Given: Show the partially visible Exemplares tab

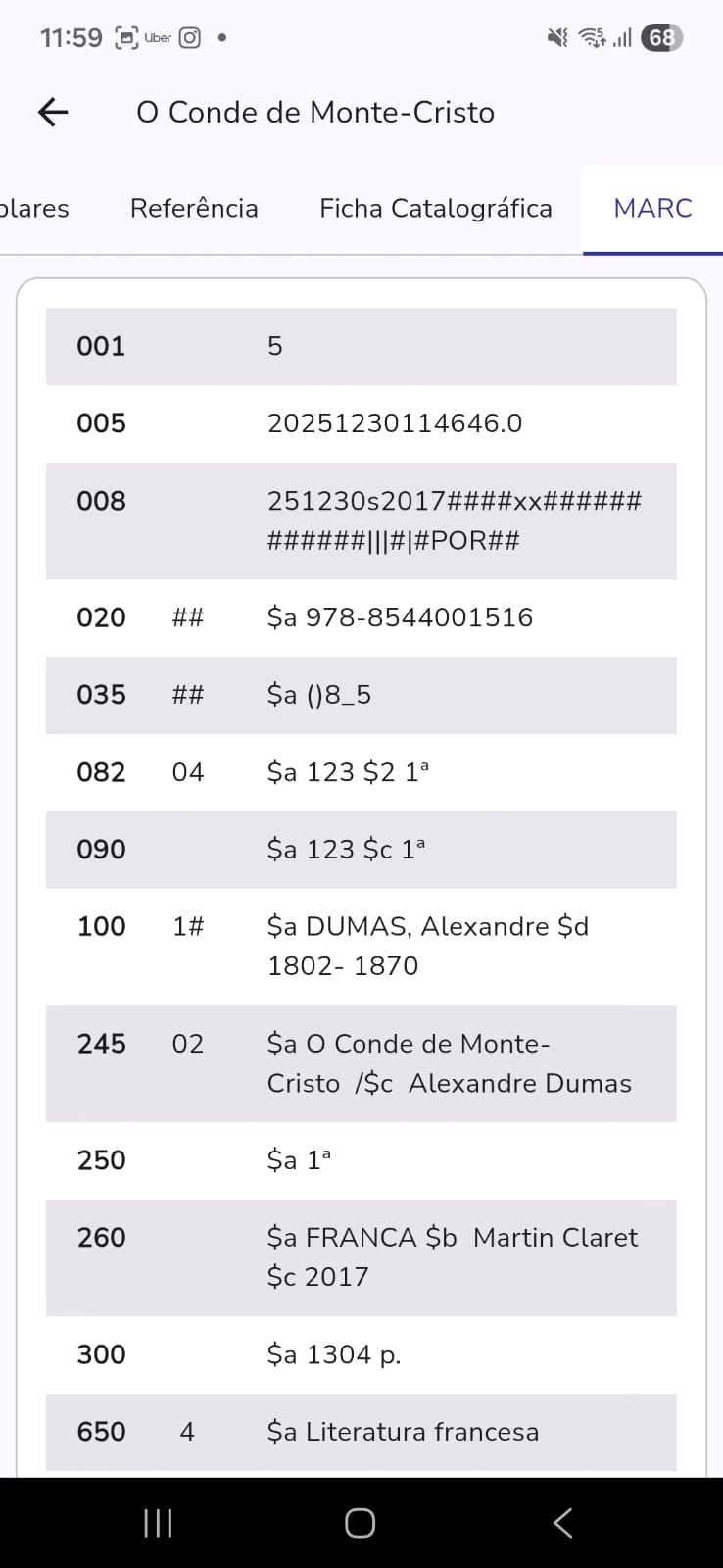Looking at the screenshot, I should click(x=33, y=209).
